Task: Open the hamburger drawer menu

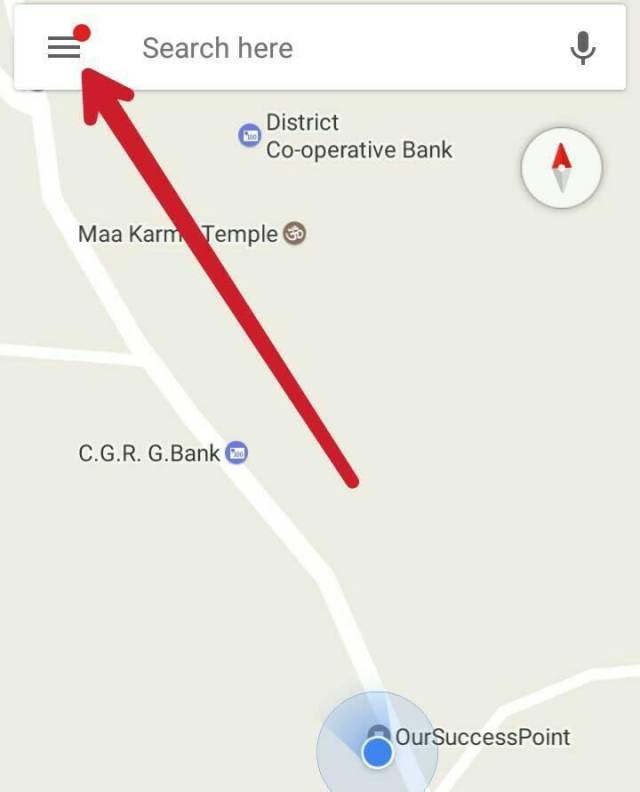Action: 64,47
